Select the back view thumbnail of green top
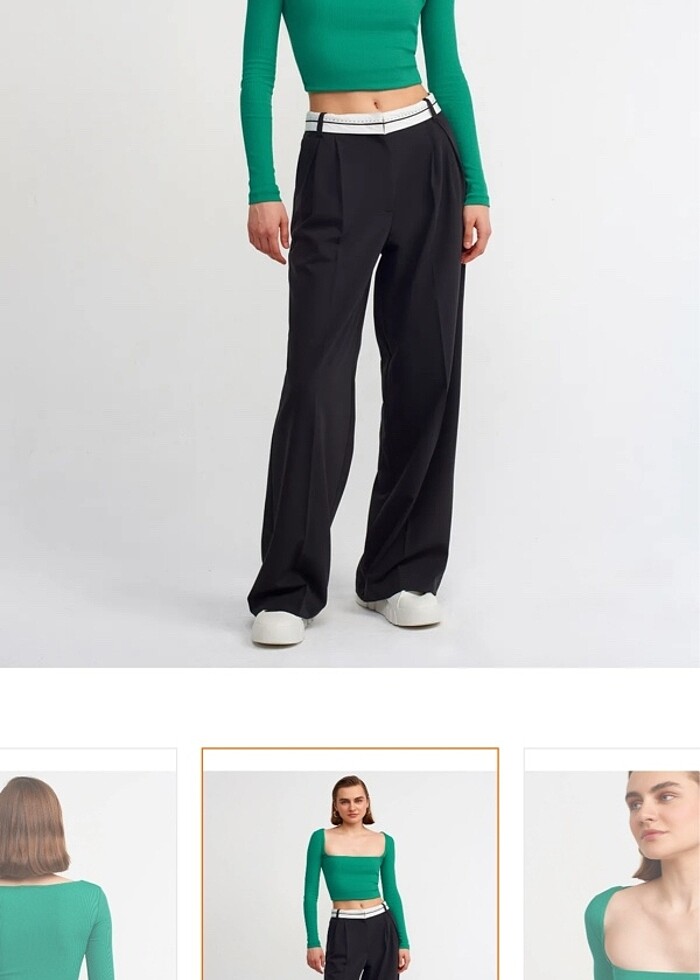 88,865
